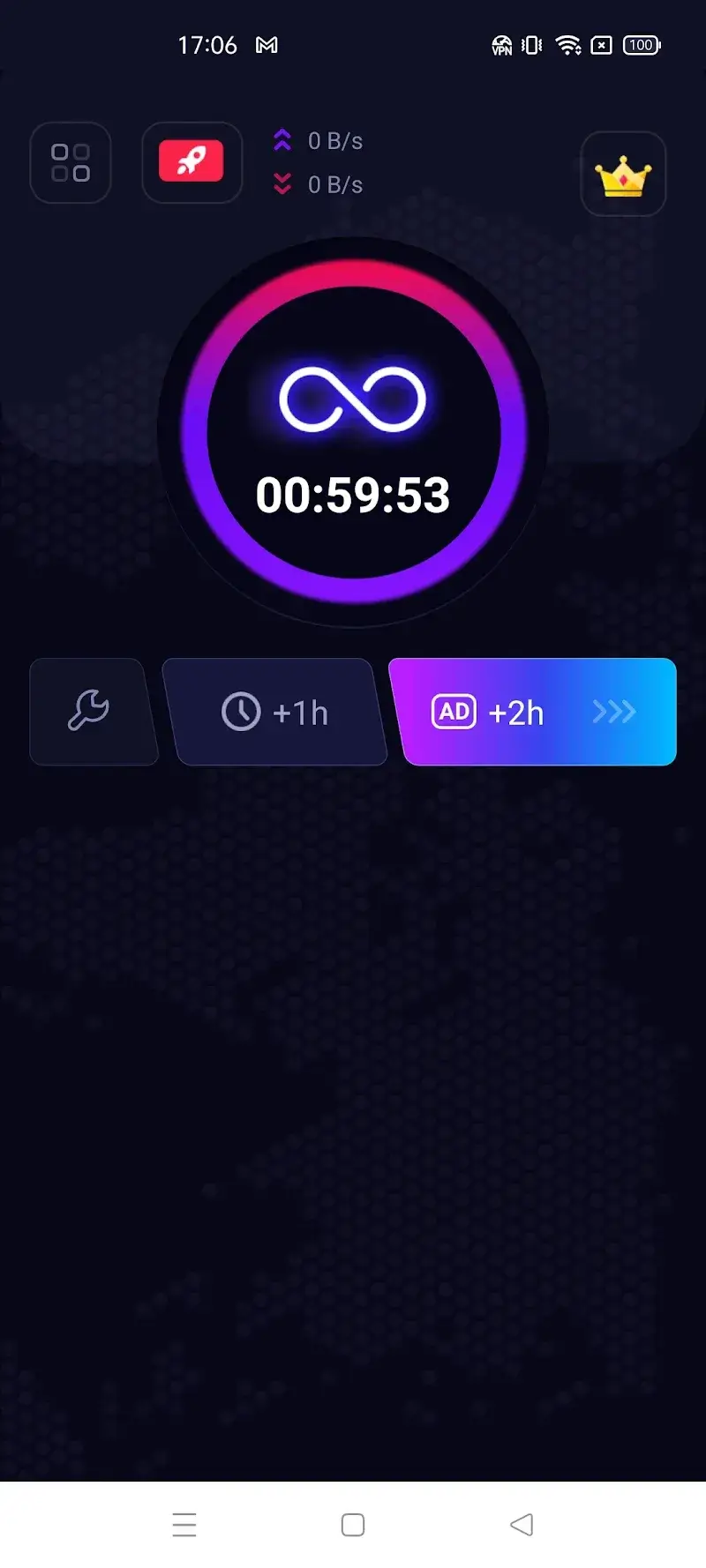706x1568 pixels.
Task: Open recent apps from navigation bar
Action: 184,1524
